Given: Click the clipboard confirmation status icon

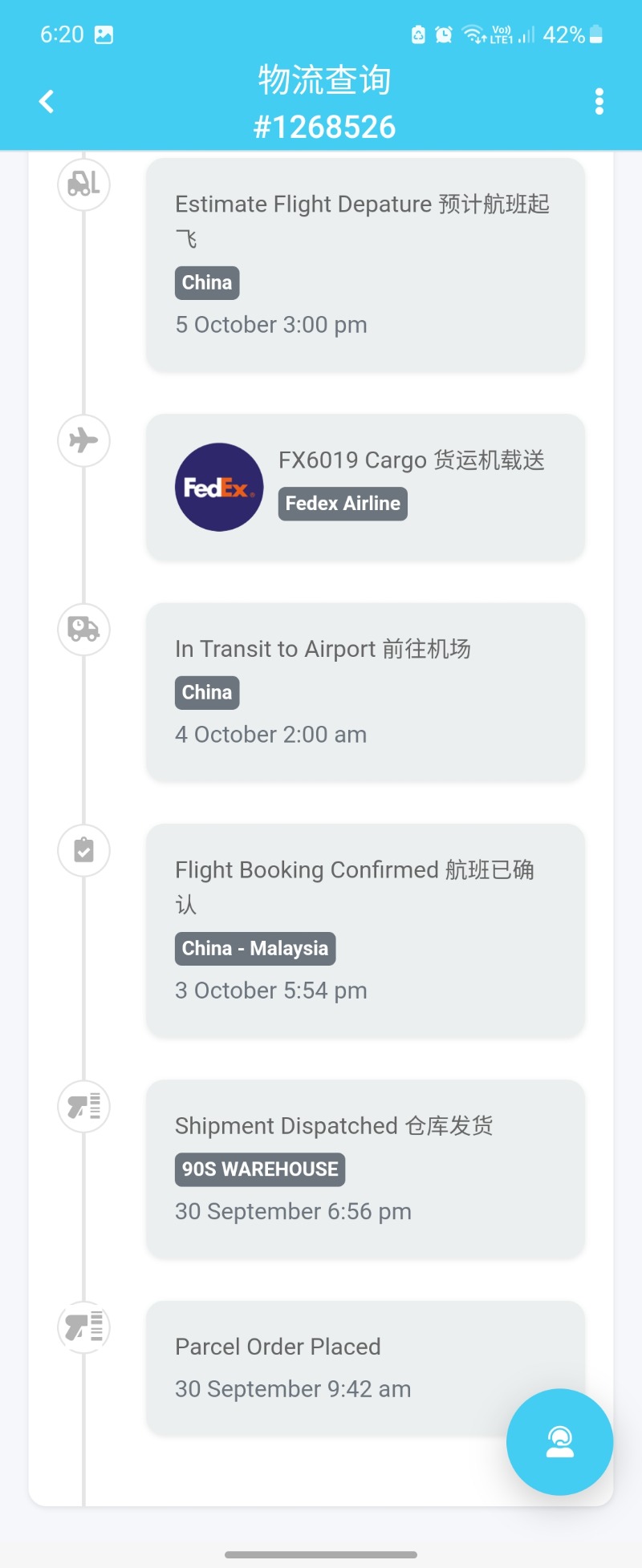Looking at the screenshot, I should point(83,850).
